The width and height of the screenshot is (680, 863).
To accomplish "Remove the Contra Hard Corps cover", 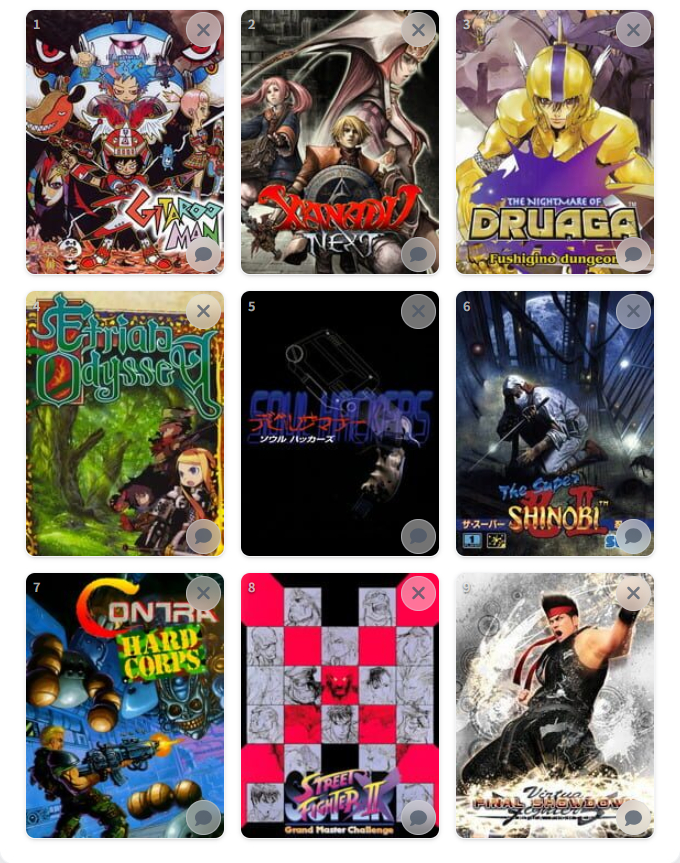I will pos(203,593).
